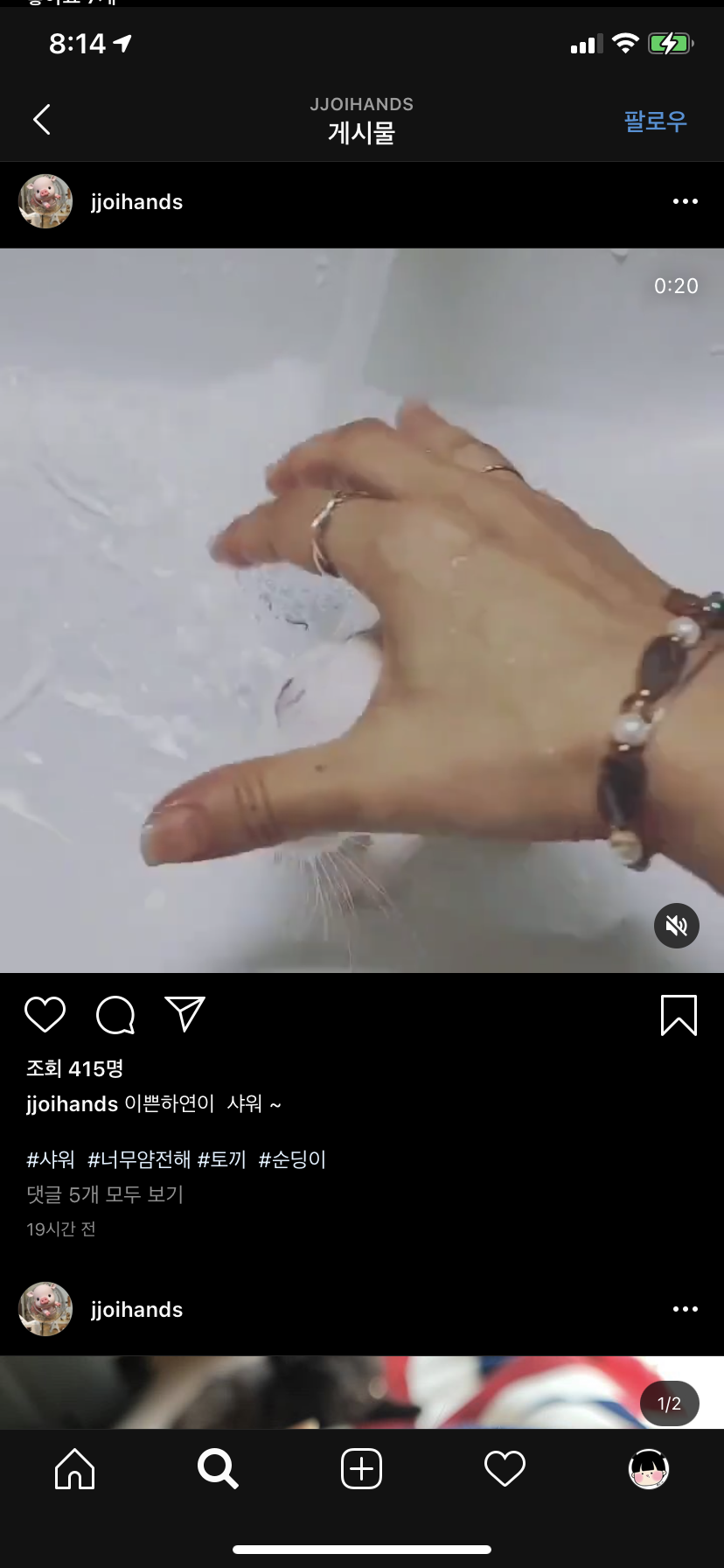Open the activity heart tab
The width and height of the screenshot is (724, 1568).
point(505,1469)
